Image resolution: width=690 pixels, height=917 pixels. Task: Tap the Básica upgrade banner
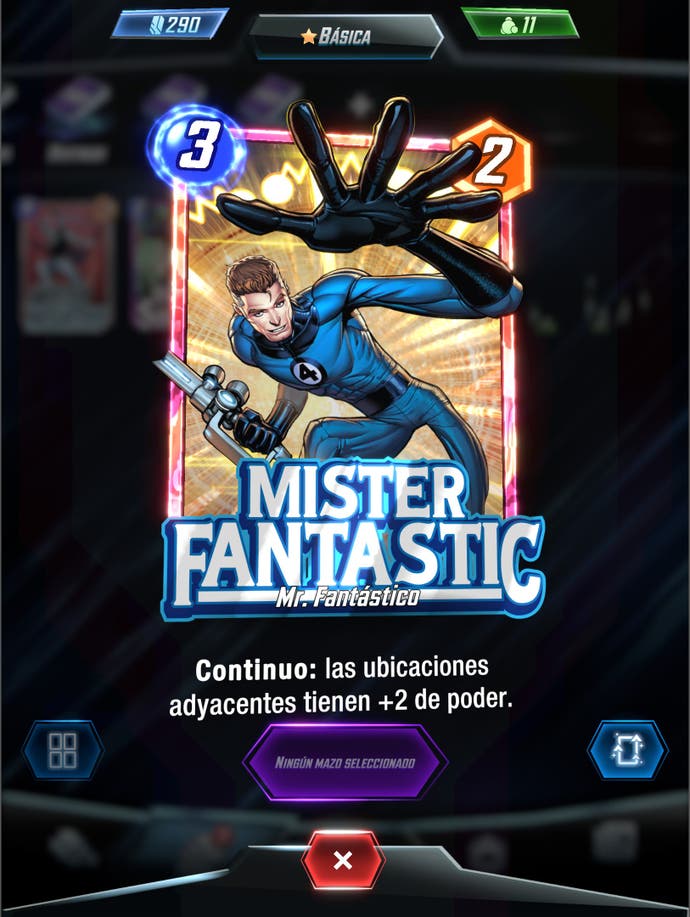click(345, 37)
